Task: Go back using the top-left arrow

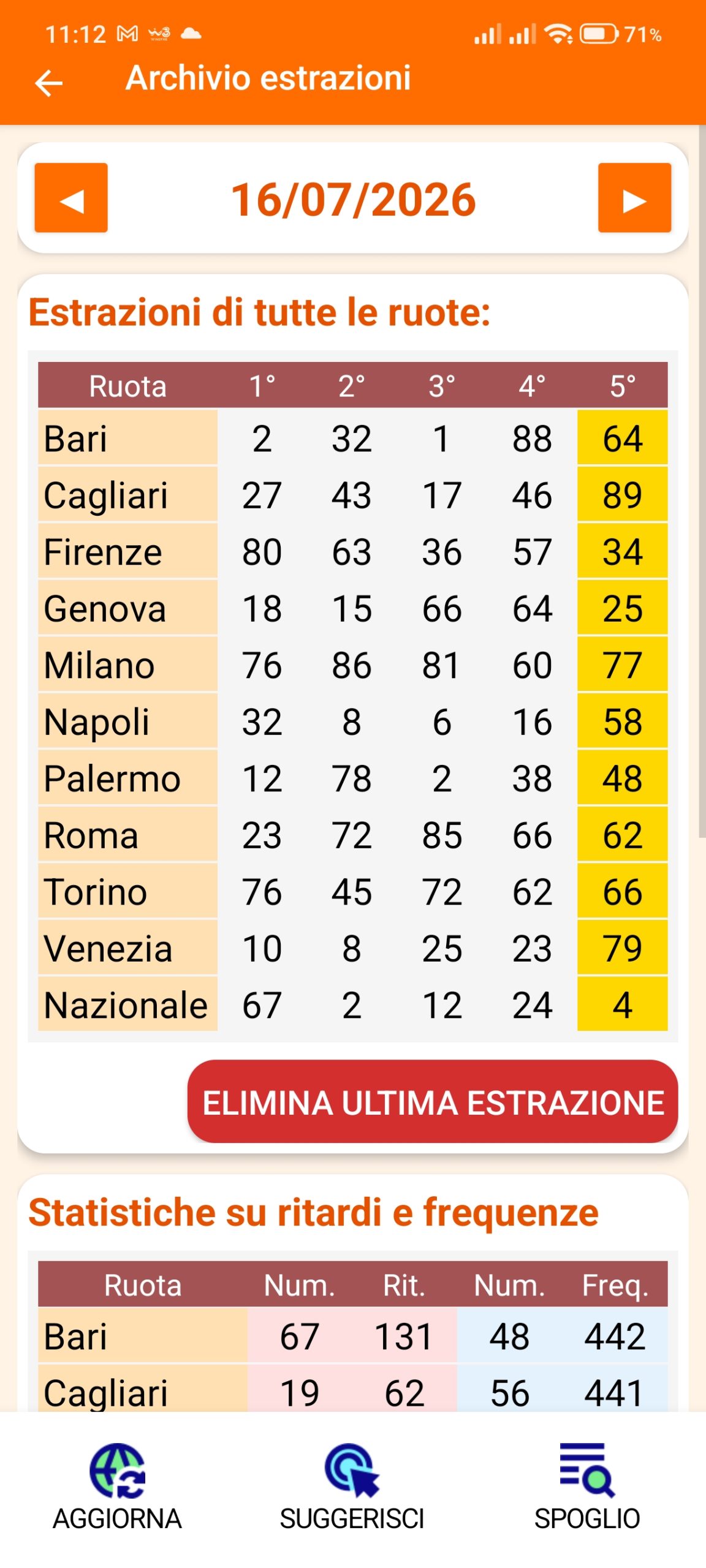Action: point(49,83)
